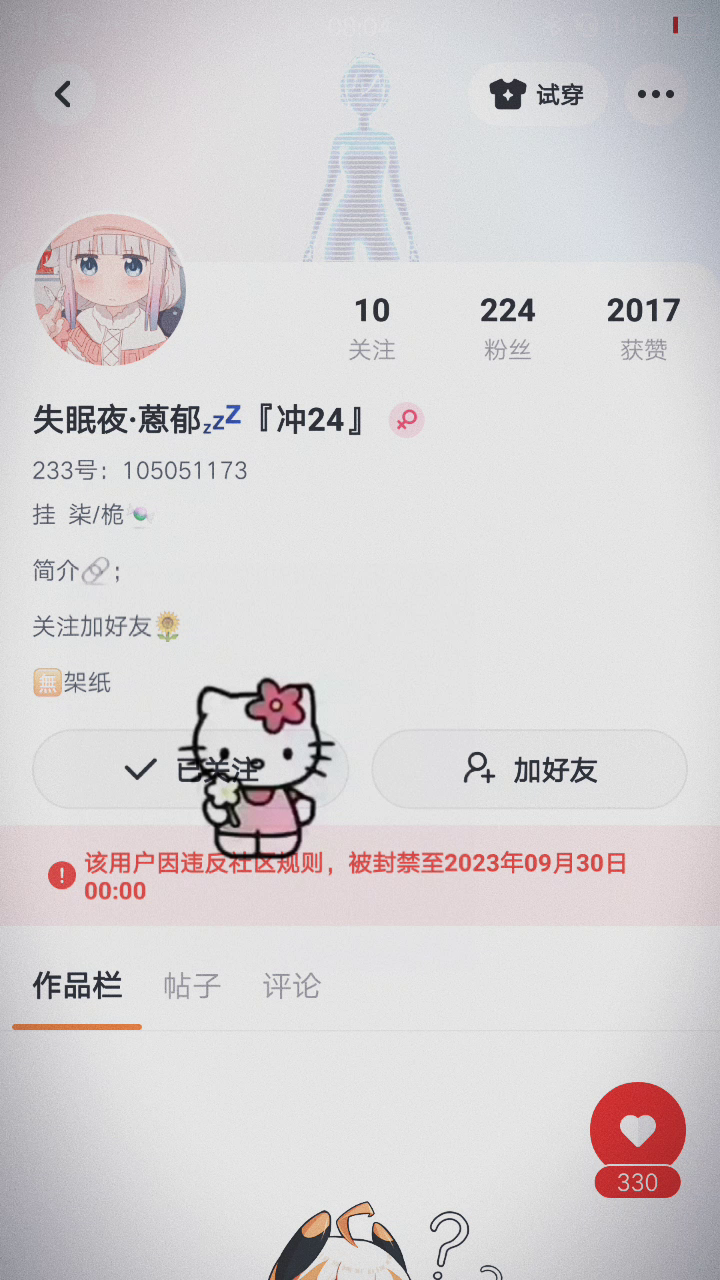Switch to the 作品栏 tab
This screenshot has width=720, height=1280.
tap(77, 986)
